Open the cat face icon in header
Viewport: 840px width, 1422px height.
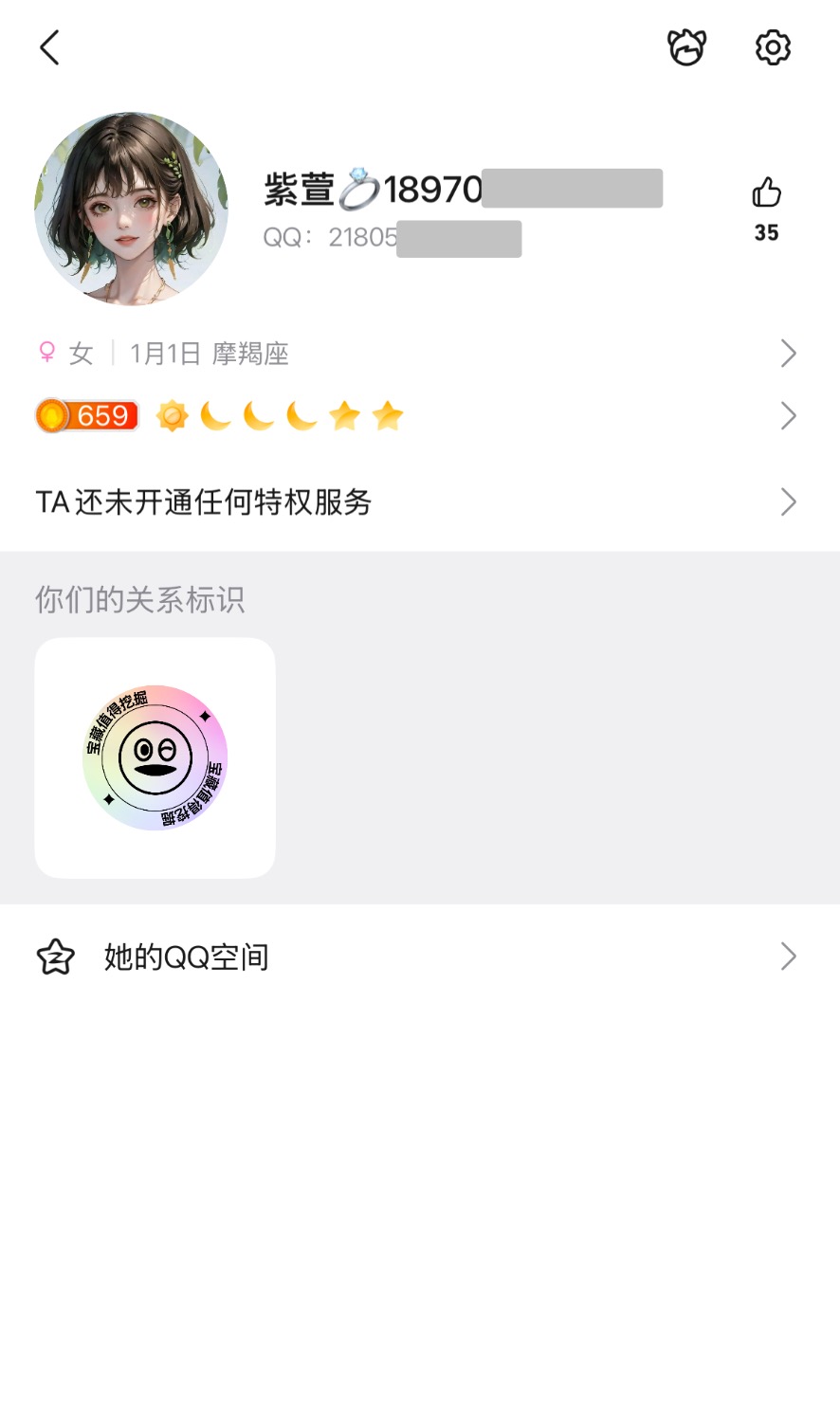point(686,47)
